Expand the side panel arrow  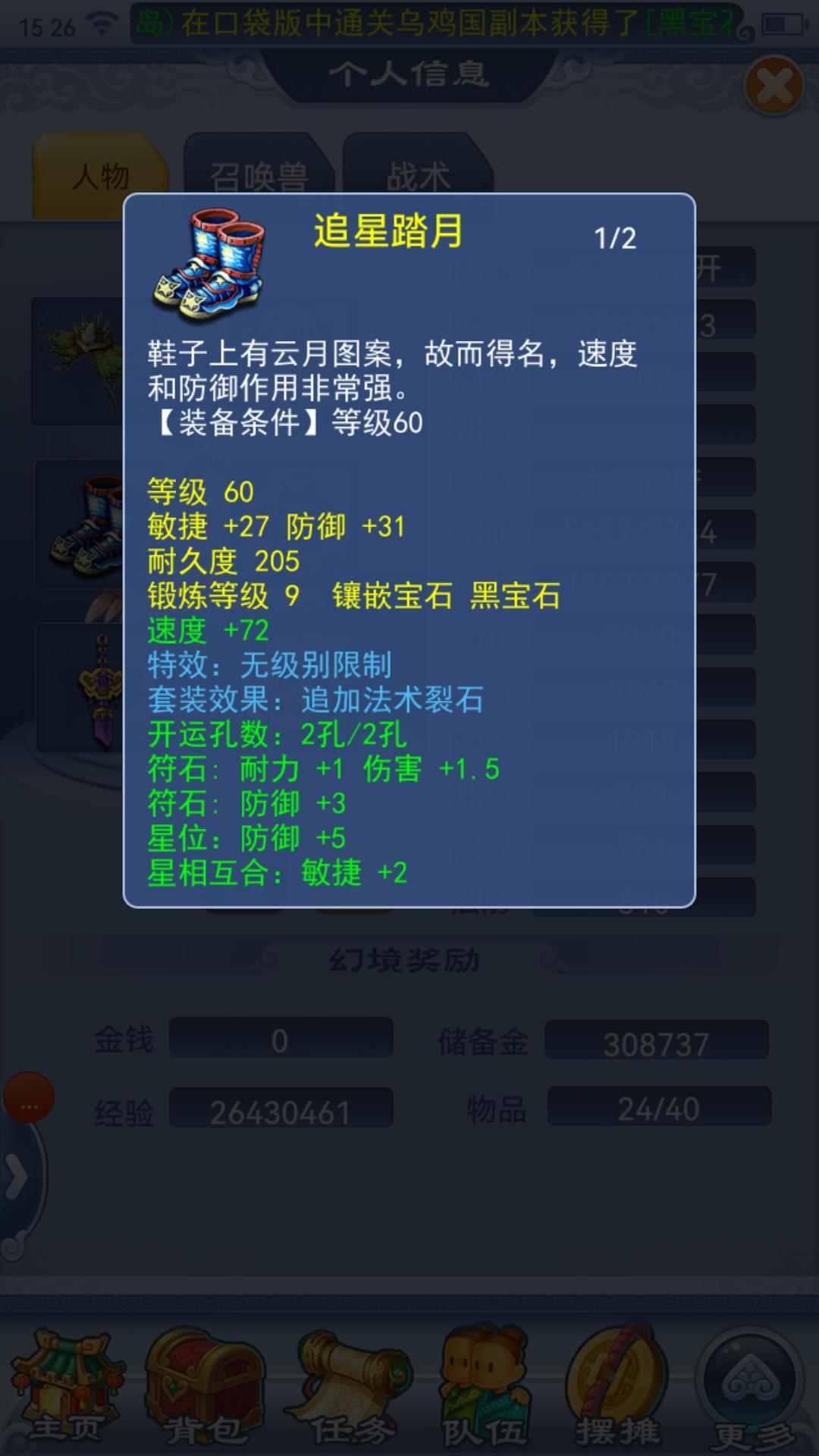click(x=17, y=1178)
